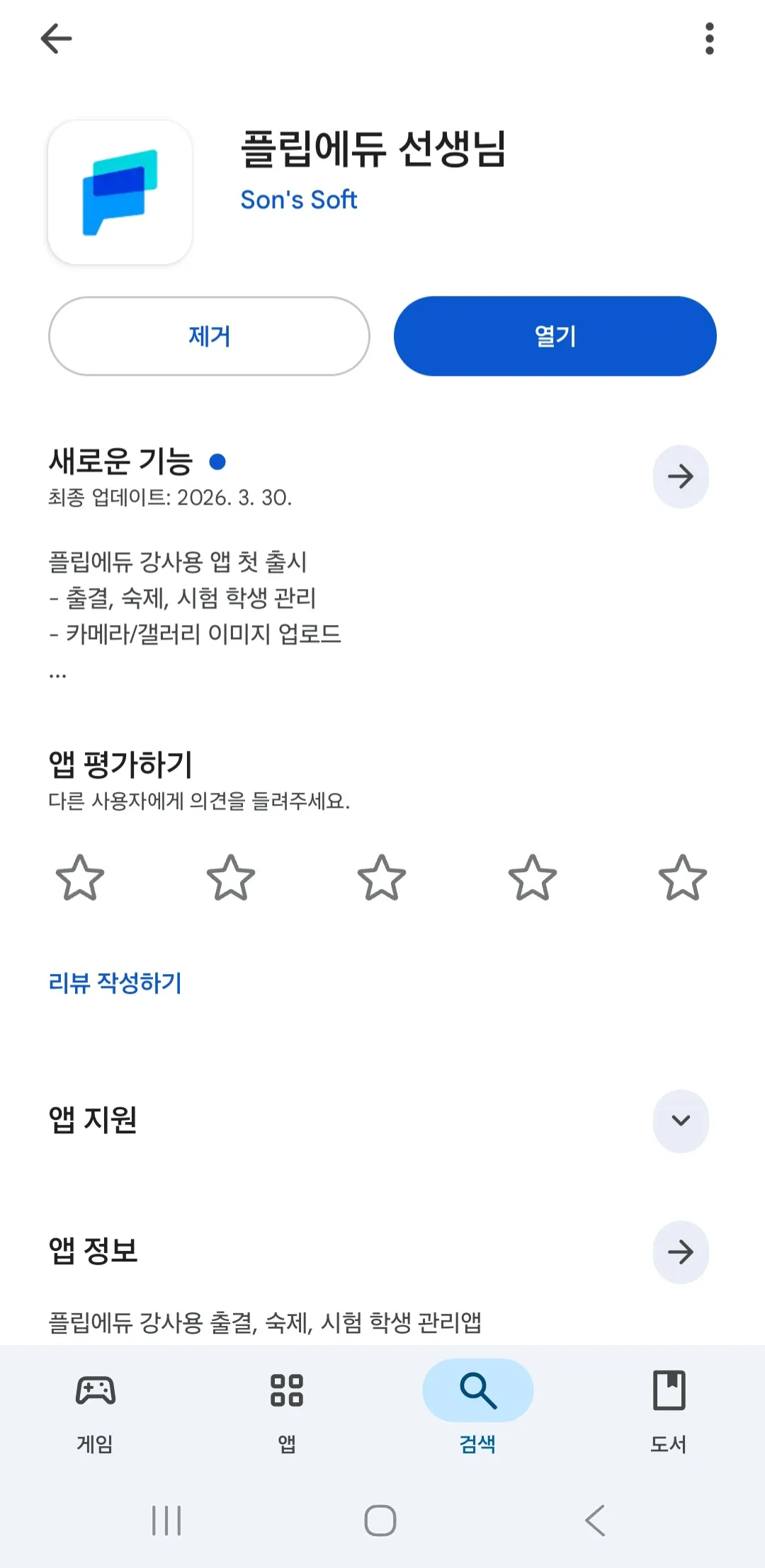Viewport: 765px width, 1568px height.
Task: Rate the app three stars
Action: coord(382,878)
